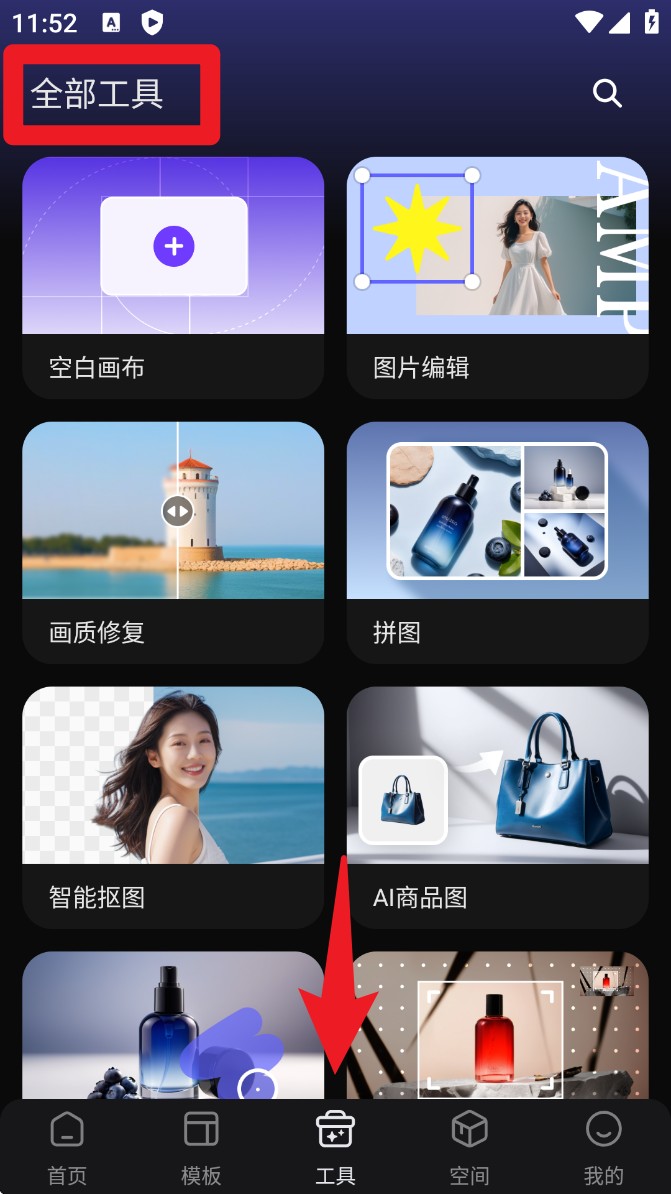Open the 我的 tab

[603, 1146]
